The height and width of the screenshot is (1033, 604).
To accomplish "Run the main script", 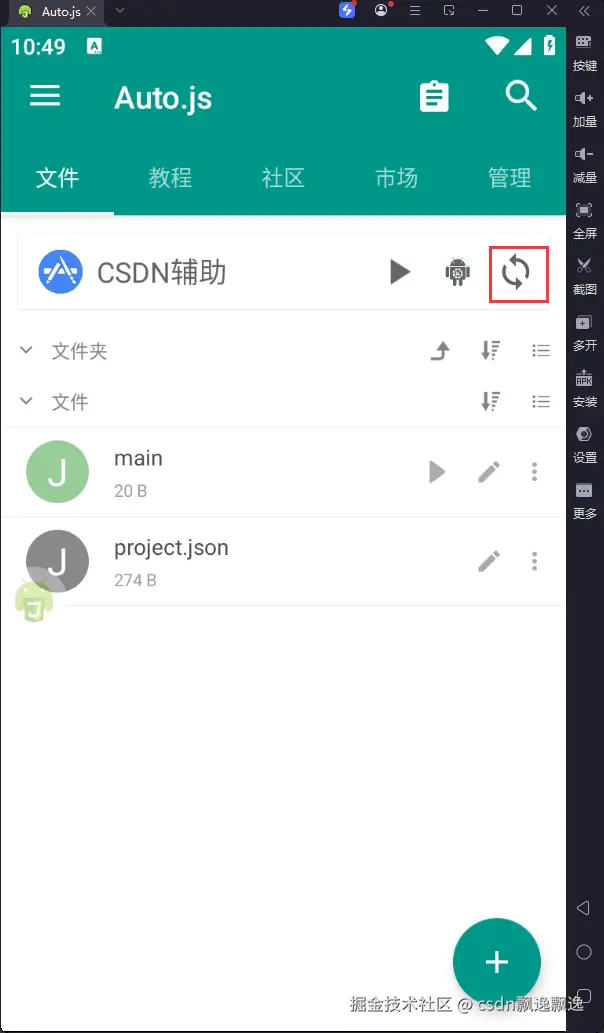I will (437, 472).
